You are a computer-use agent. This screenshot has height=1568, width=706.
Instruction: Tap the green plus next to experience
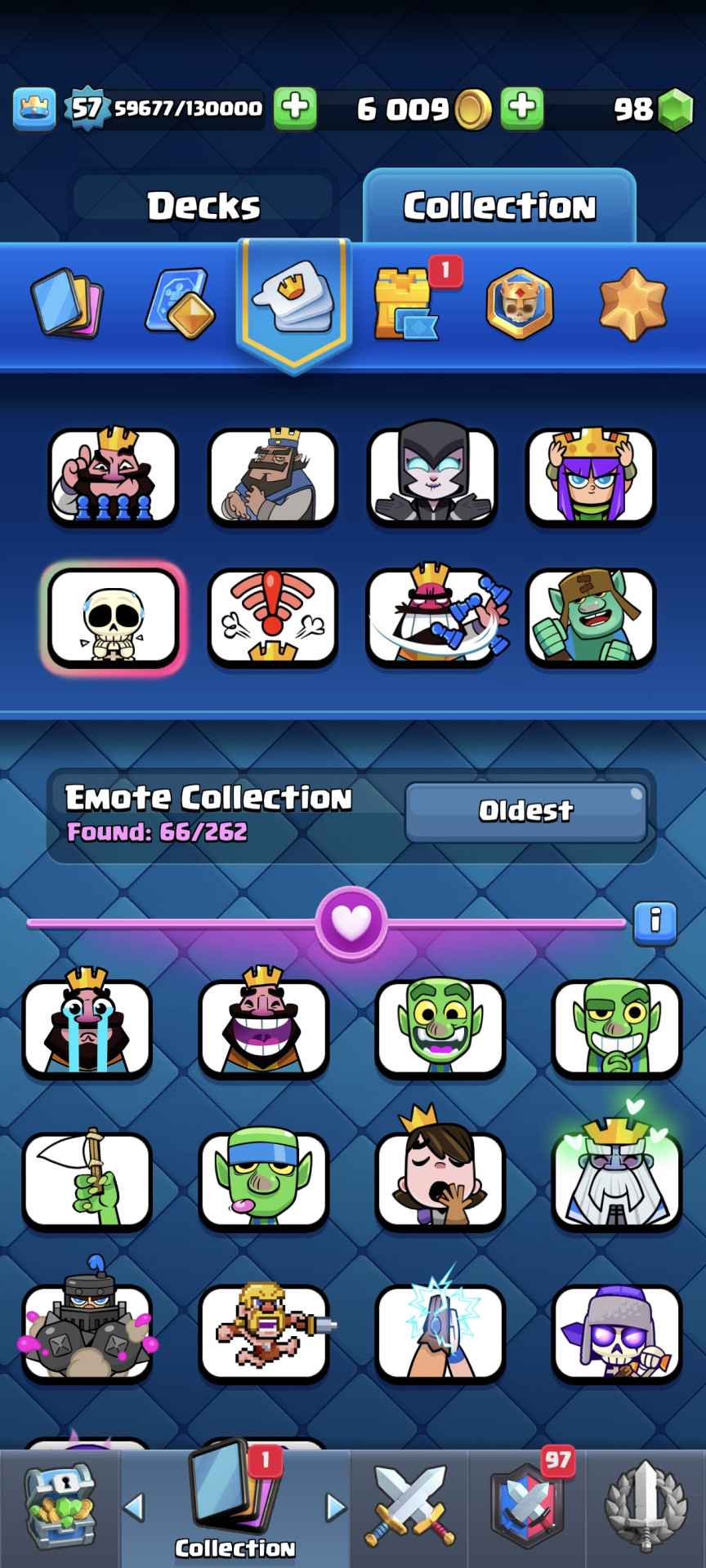click(294, 108)
